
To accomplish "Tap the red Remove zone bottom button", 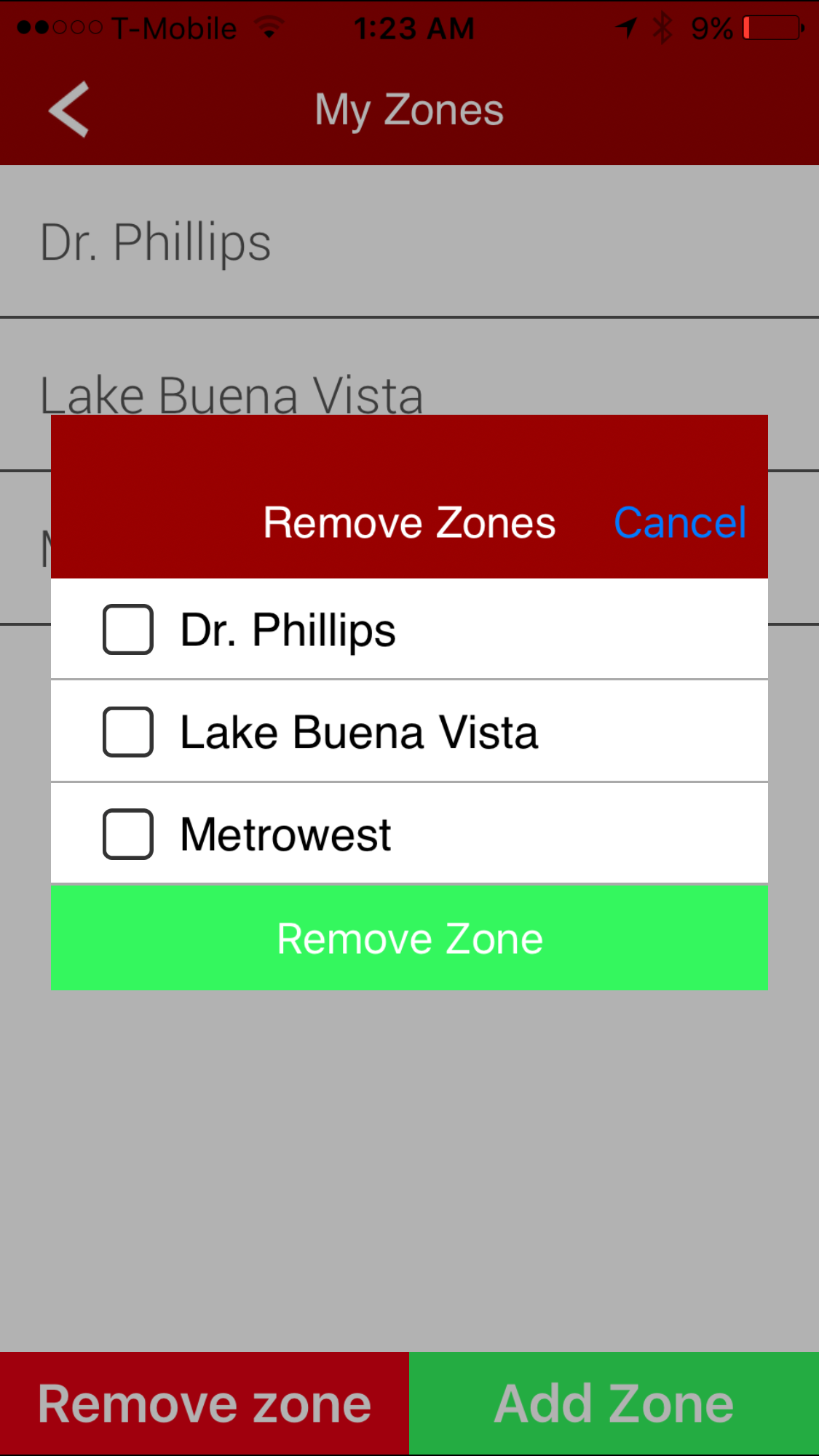I will 205,1404.
